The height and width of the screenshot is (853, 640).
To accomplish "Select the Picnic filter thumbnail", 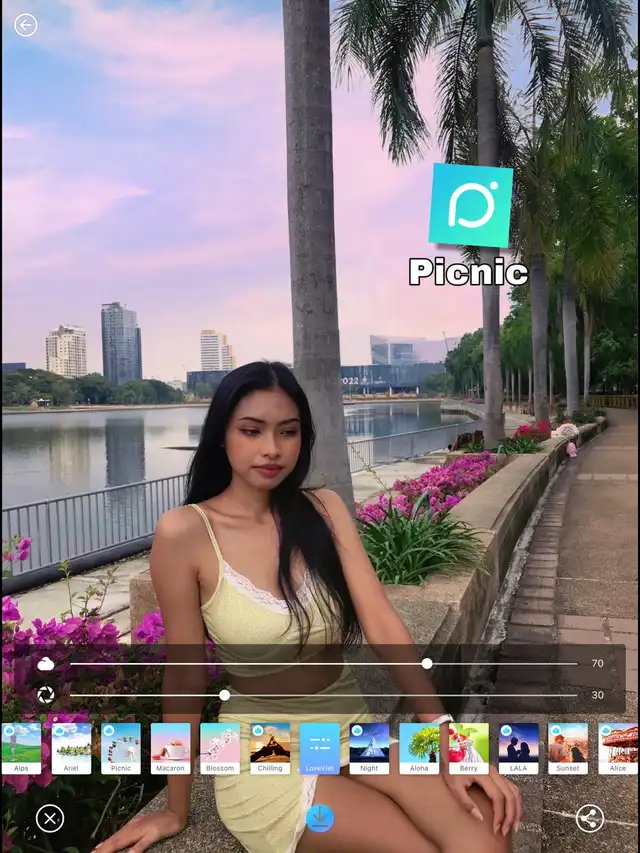I will (121, 748).
